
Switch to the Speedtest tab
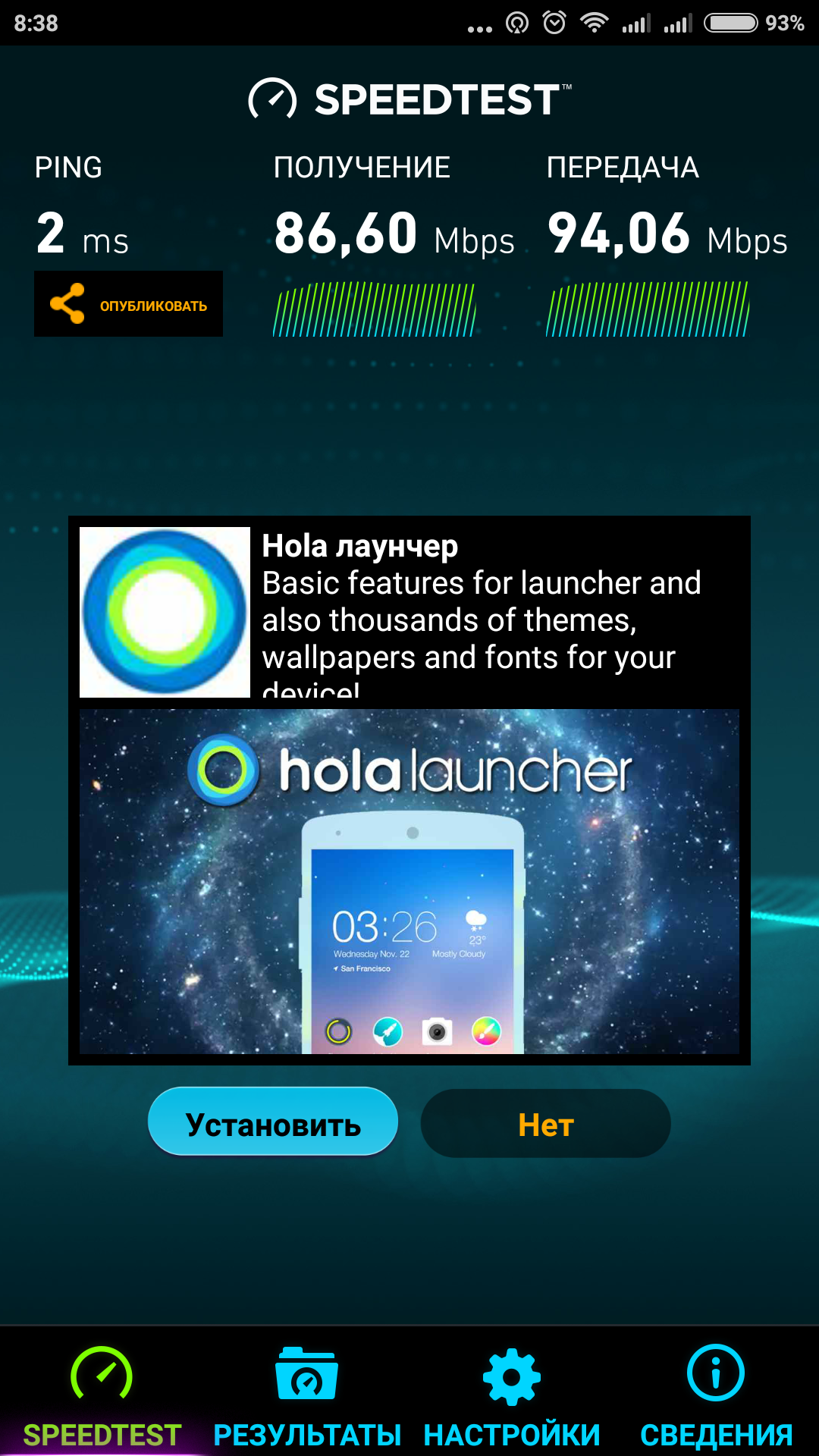102,1395
